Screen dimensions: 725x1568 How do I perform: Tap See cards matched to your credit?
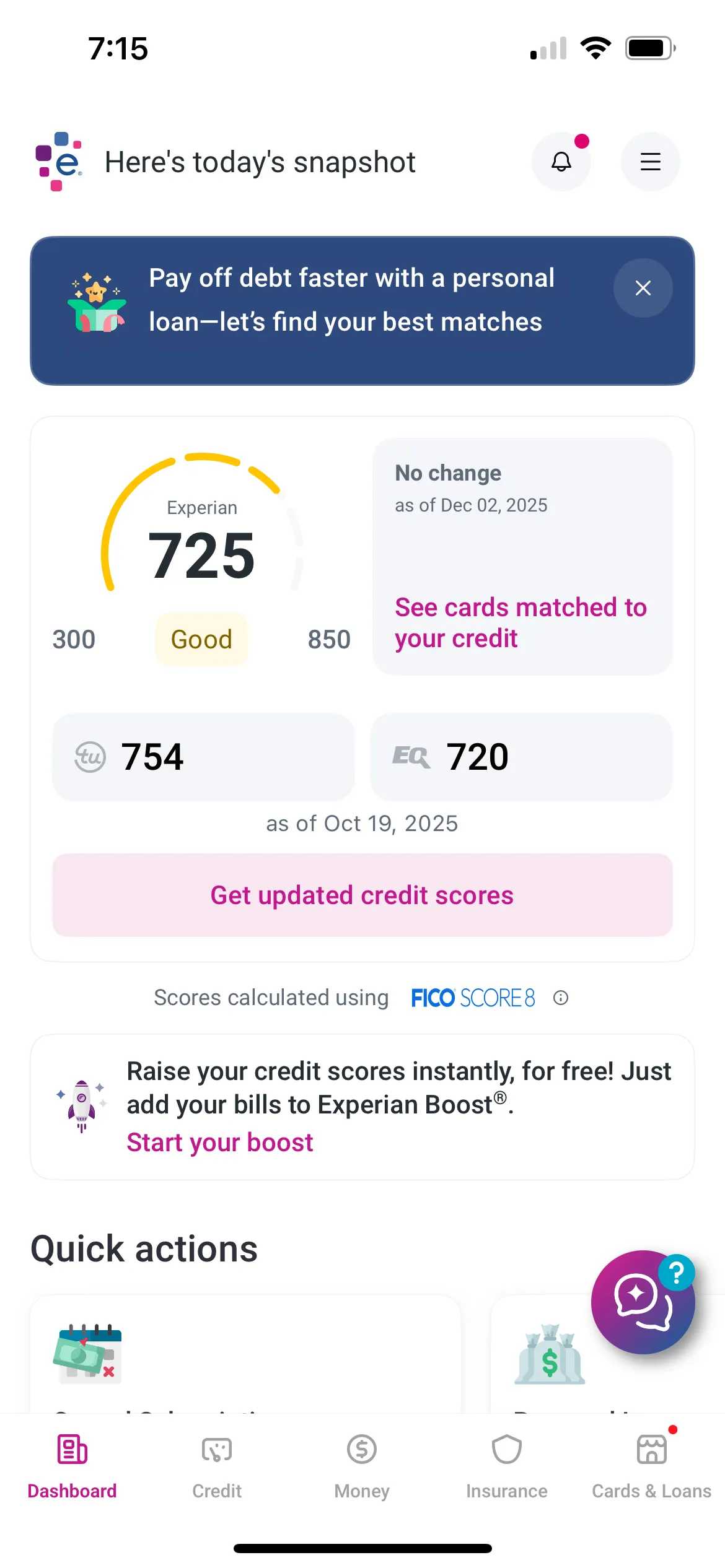coord(521,622)
